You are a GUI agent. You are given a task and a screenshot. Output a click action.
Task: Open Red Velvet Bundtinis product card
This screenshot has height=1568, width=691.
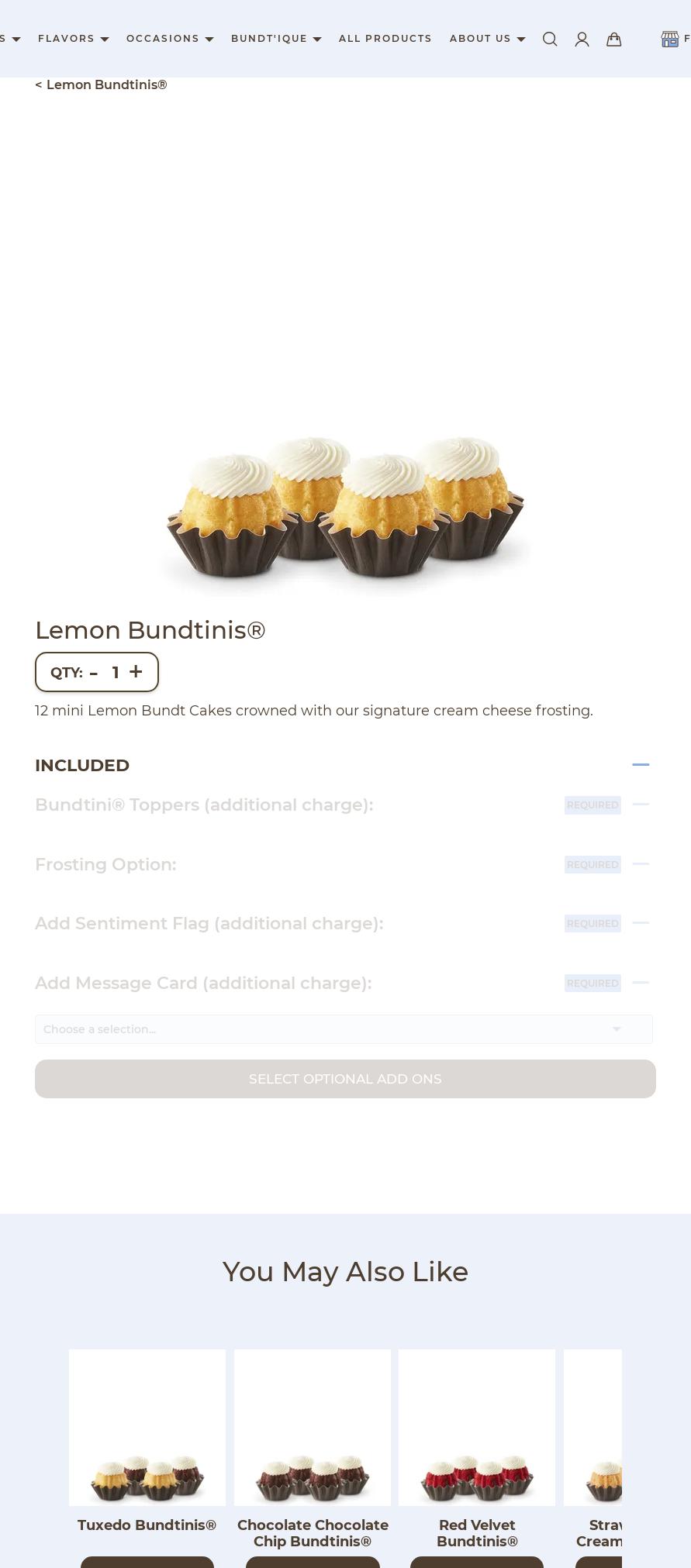click(477, 1442)
